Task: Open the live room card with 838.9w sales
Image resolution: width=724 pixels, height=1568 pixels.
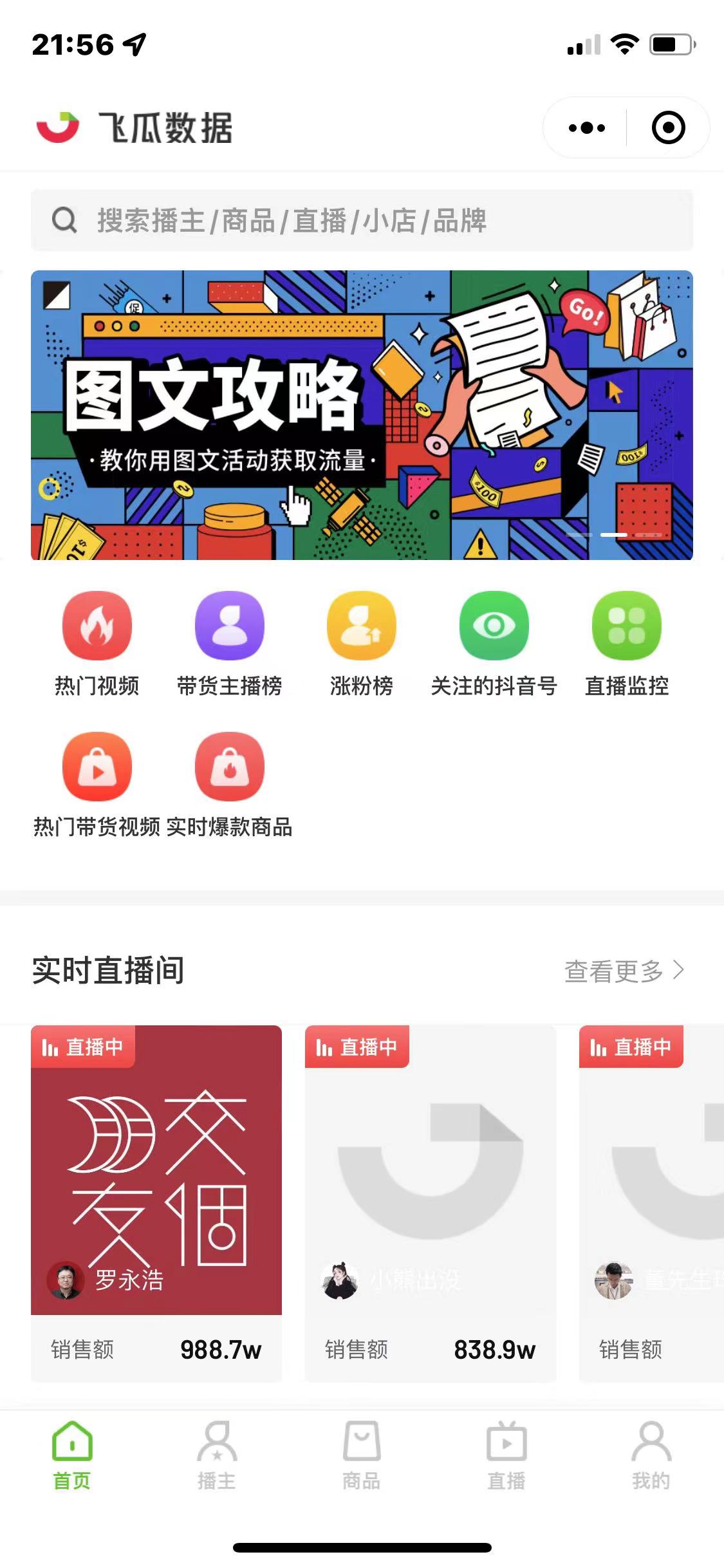Action: click(431, 1202)
